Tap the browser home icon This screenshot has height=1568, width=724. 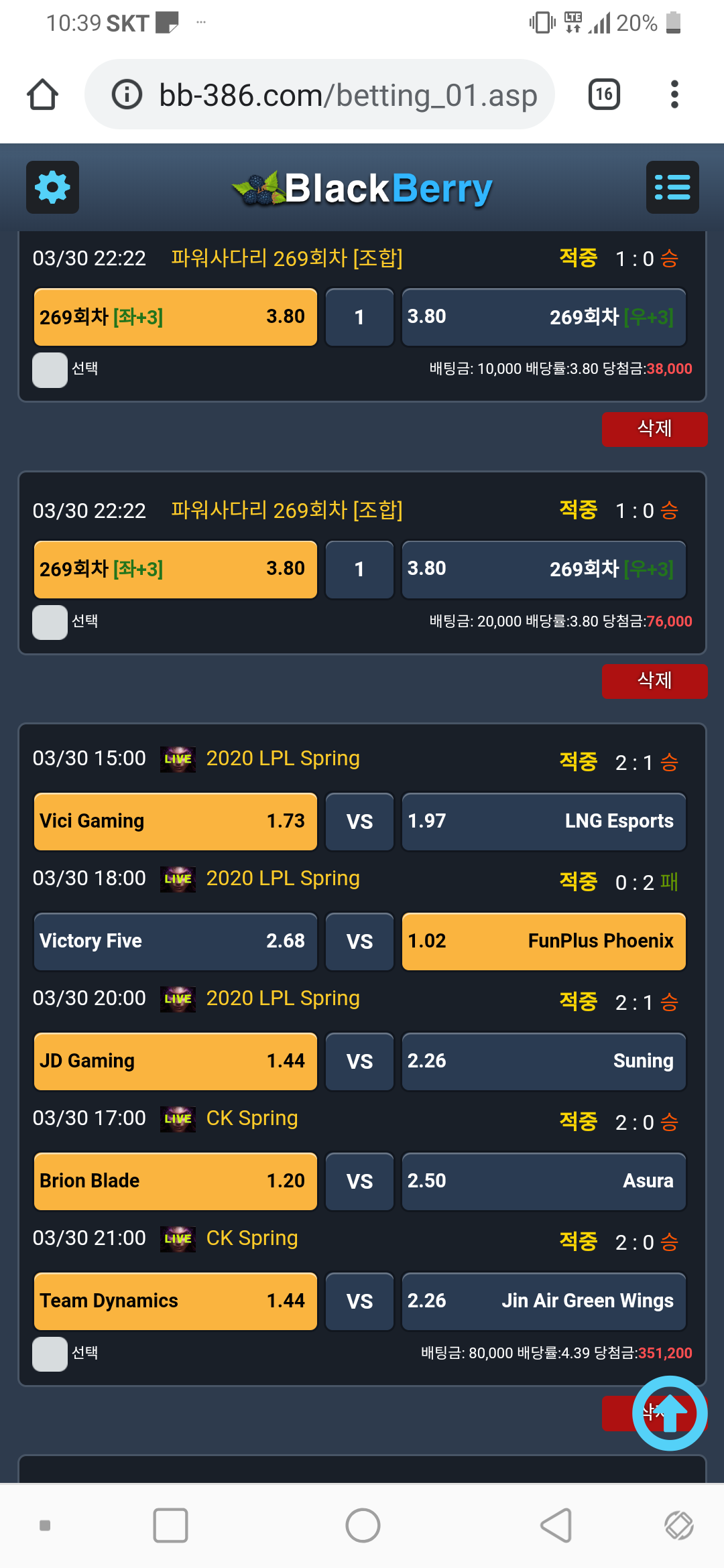point(42,94)
